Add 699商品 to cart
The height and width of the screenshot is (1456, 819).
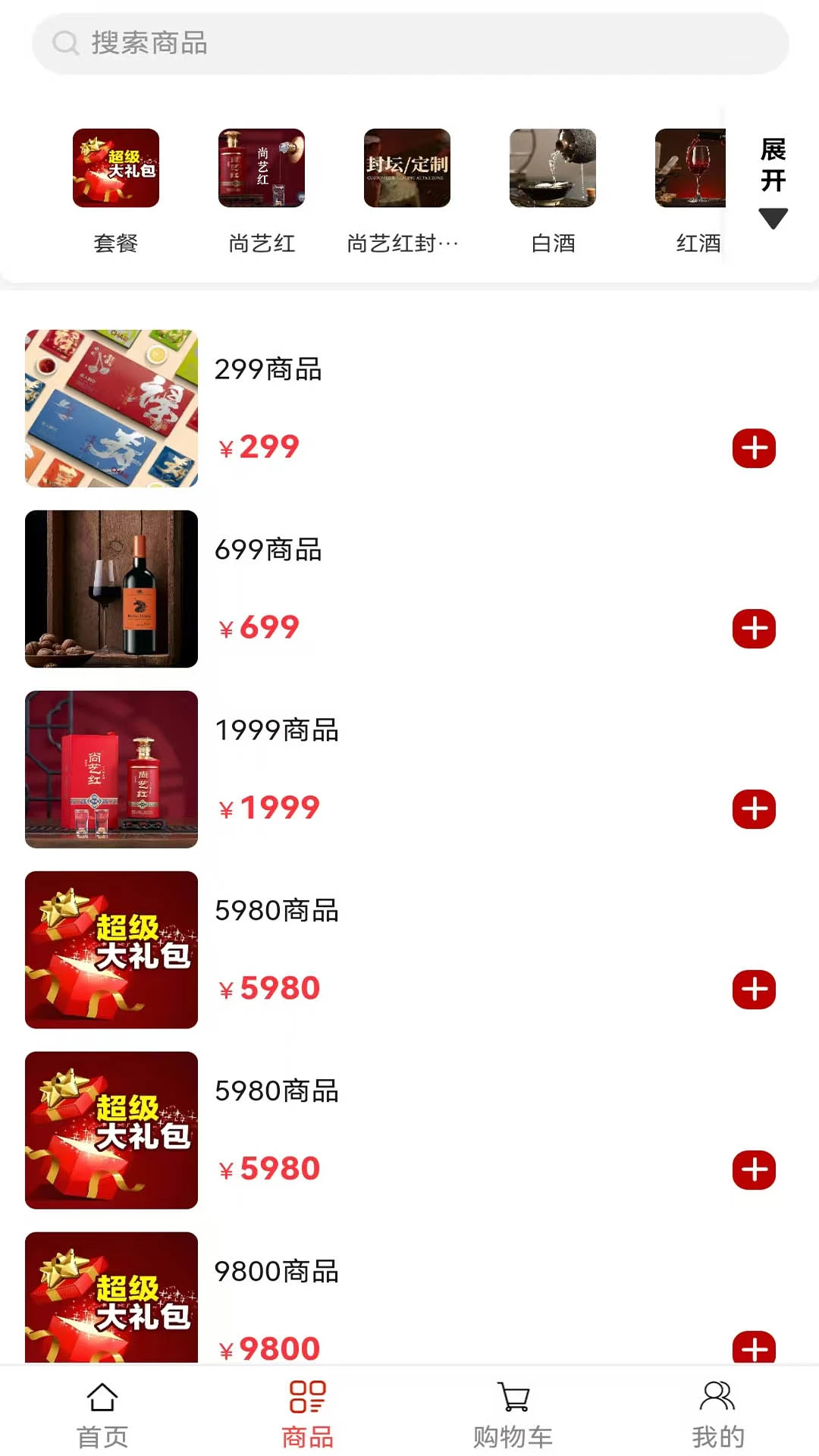tap(754, 629)
